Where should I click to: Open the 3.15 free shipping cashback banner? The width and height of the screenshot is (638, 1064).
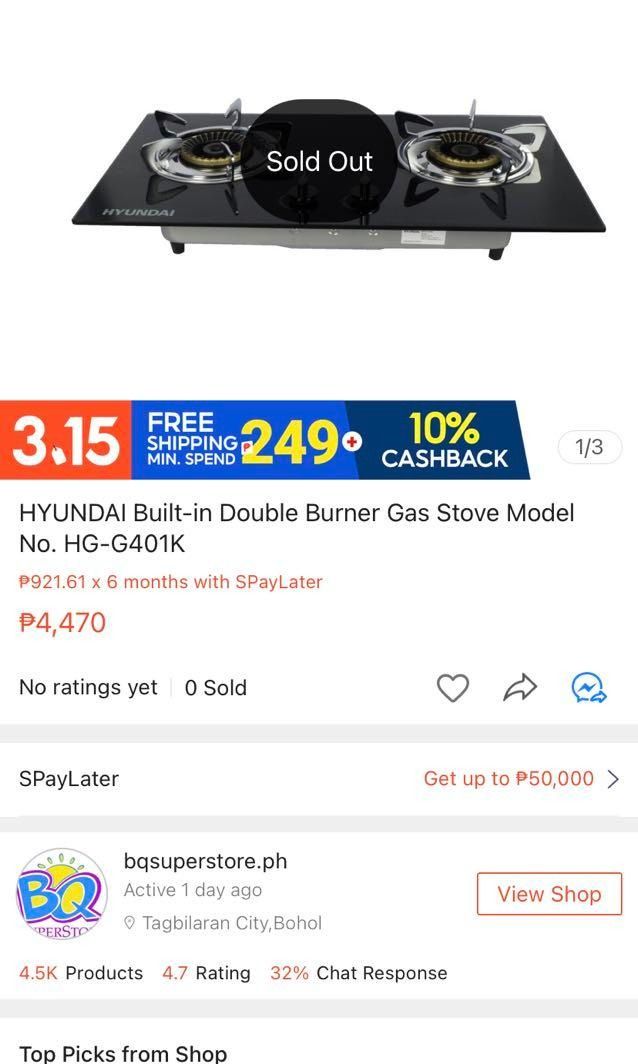tap(265, 440)
